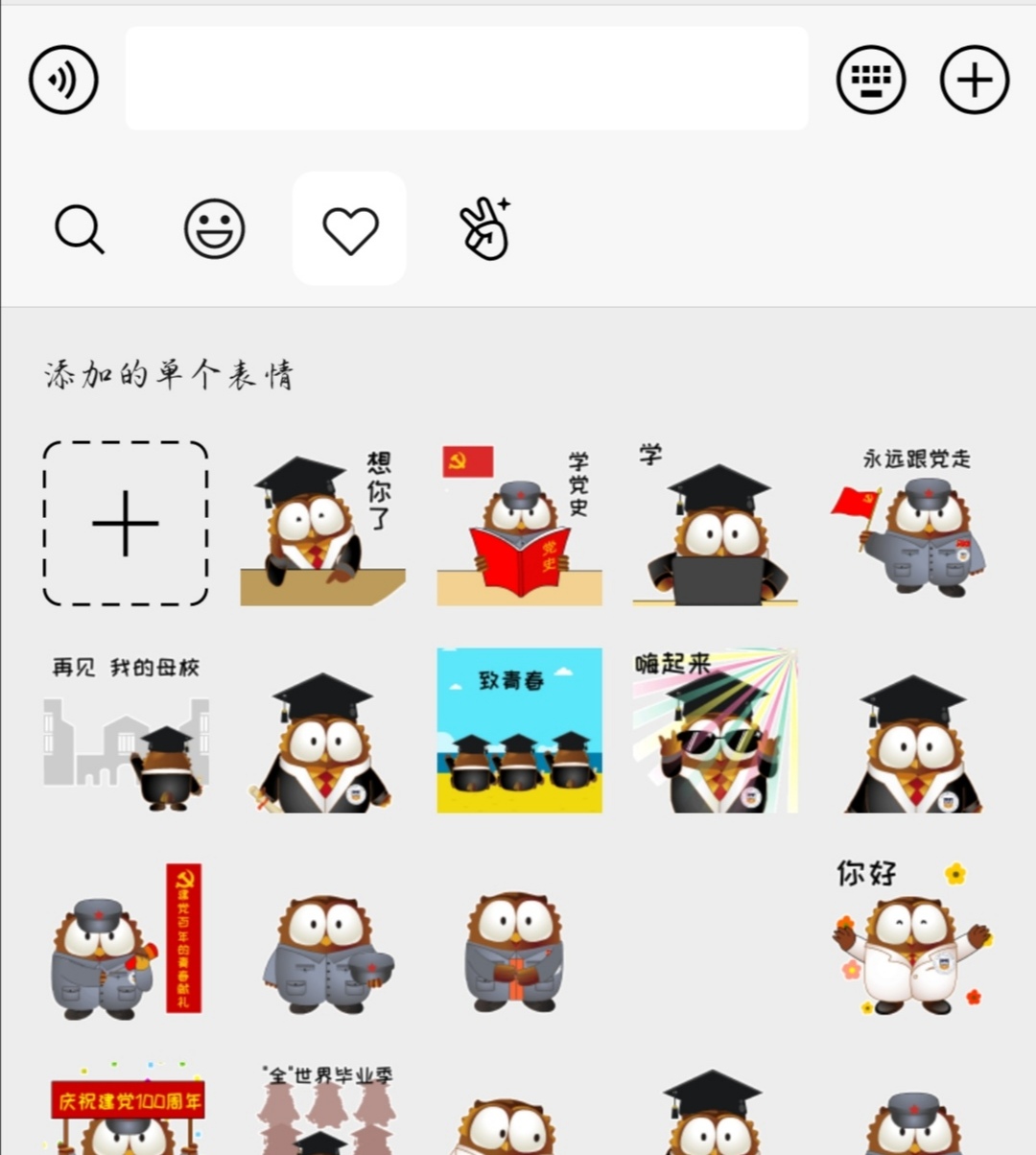Tap the message text field
The height and width of the screenshot is (1155, 1036).
click(466, 79)
